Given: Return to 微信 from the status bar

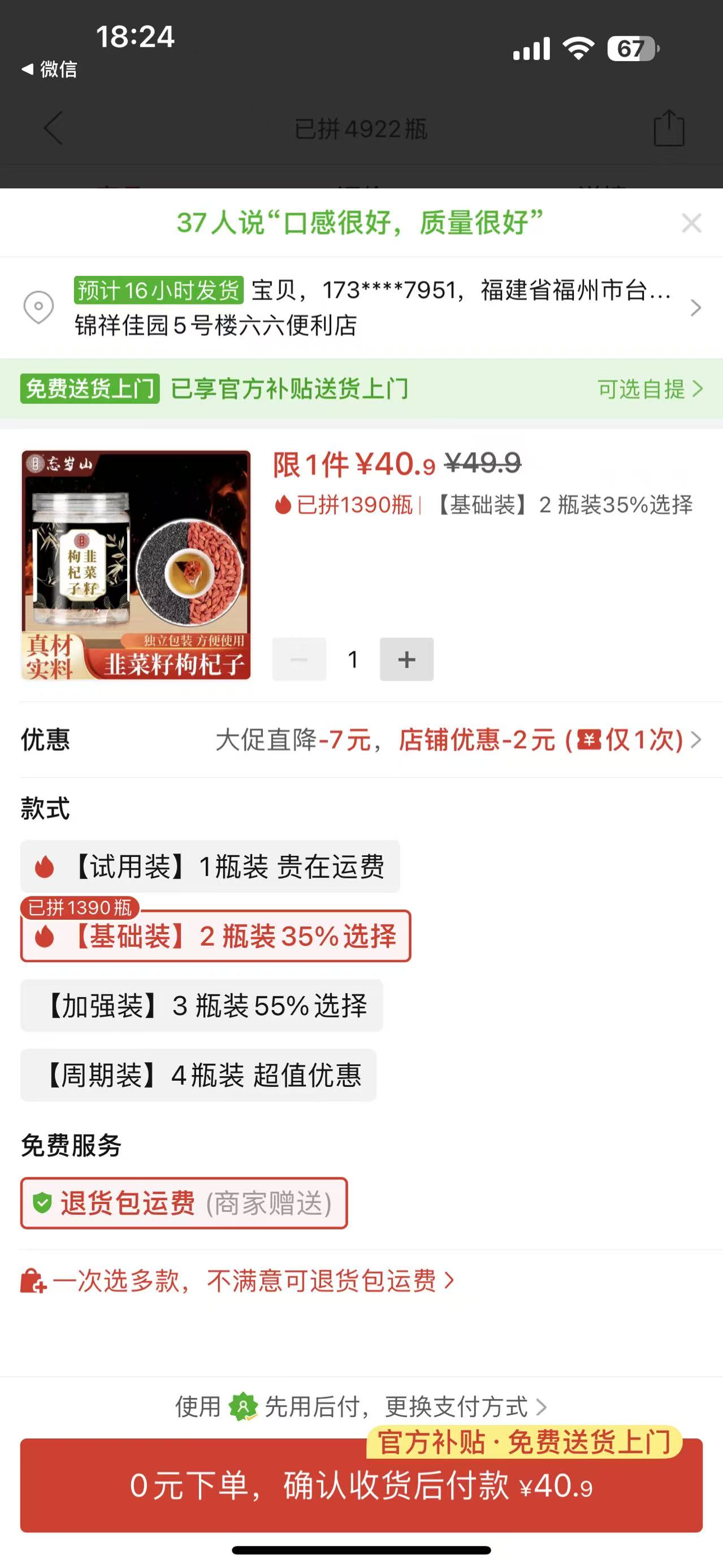Looking at the screenshot, I should pos(50,70).
